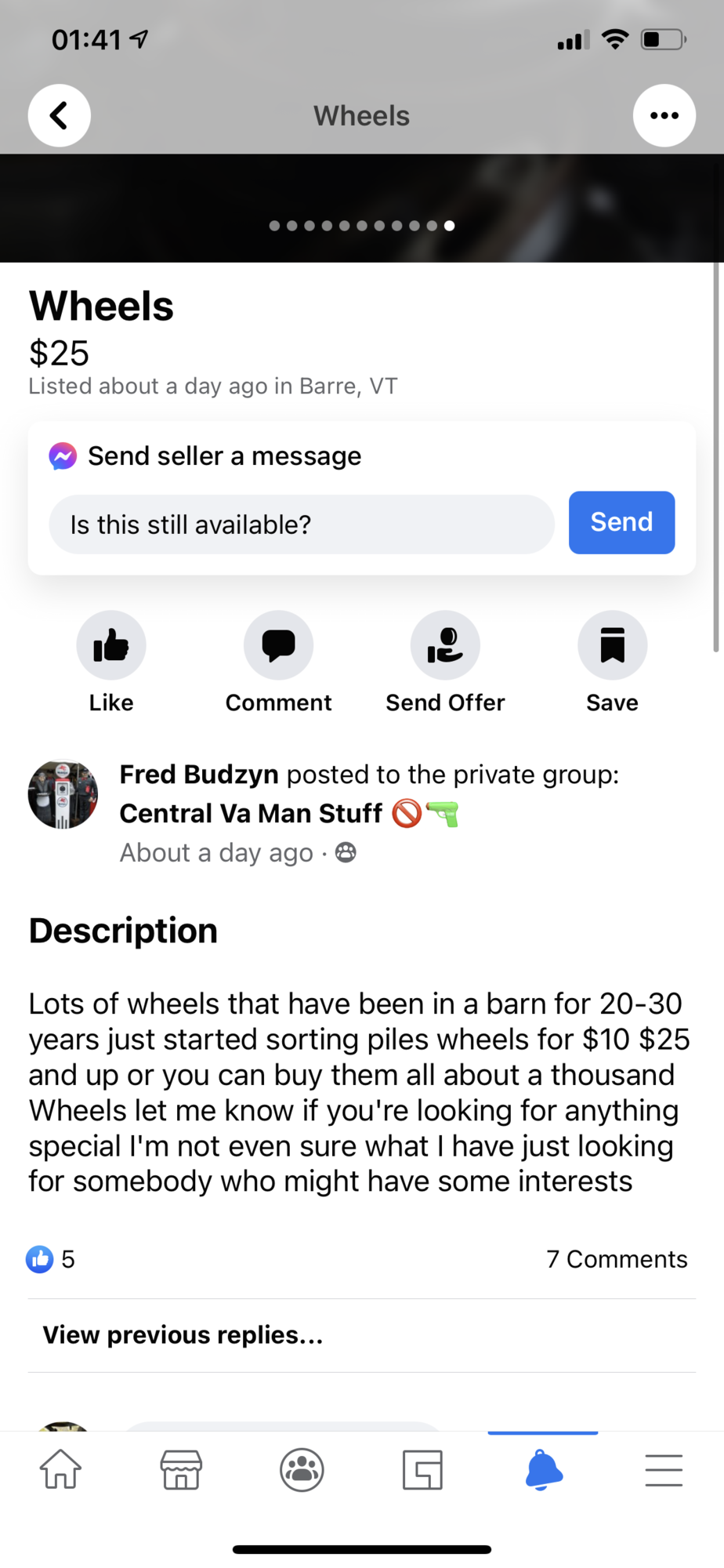
Task: Switch to the Home tab
Action: click(60, 1469)
